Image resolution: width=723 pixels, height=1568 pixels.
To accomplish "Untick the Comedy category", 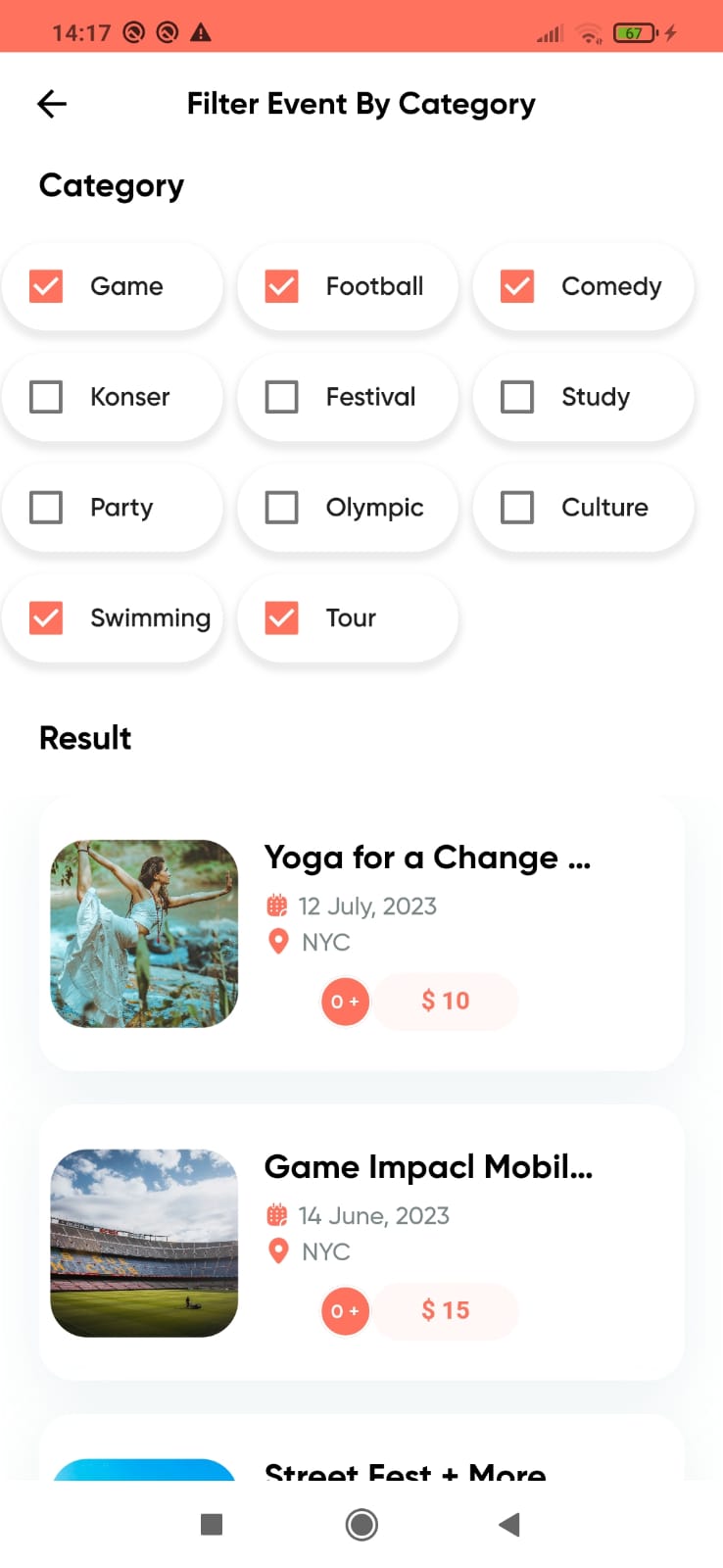I will 517,286.
